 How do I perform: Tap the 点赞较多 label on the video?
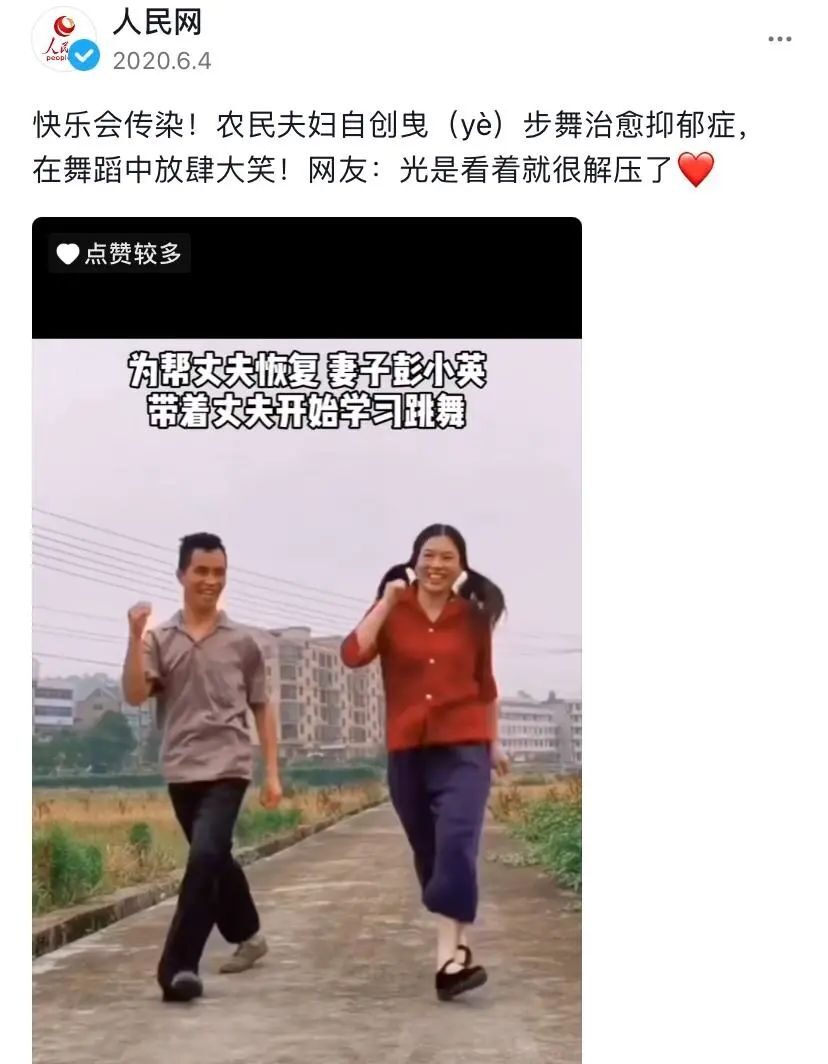[120, 254]
